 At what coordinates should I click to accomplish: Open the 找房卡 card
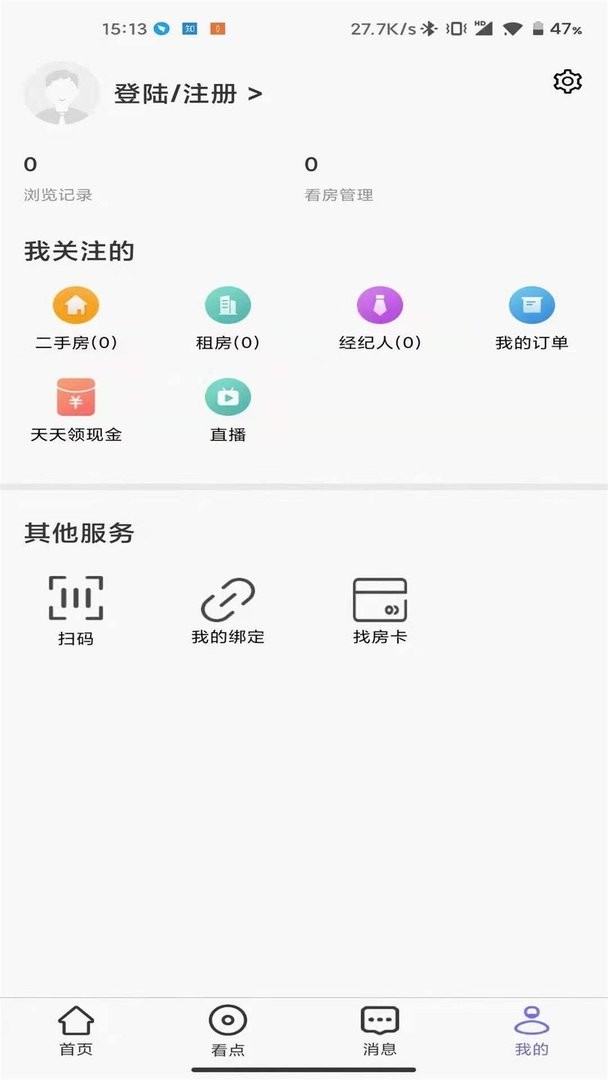380,609
